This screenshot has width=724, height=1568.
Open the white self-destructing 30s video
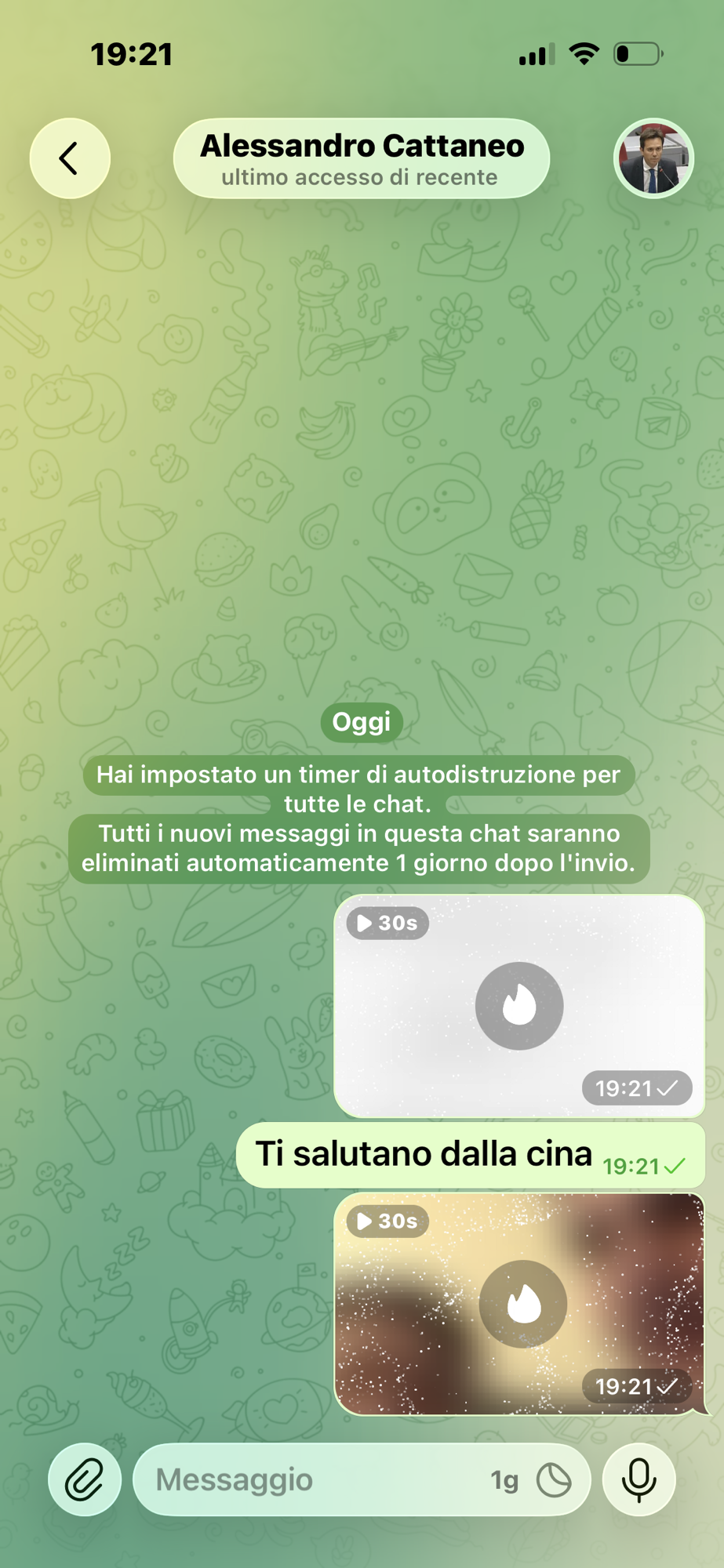518,1006
